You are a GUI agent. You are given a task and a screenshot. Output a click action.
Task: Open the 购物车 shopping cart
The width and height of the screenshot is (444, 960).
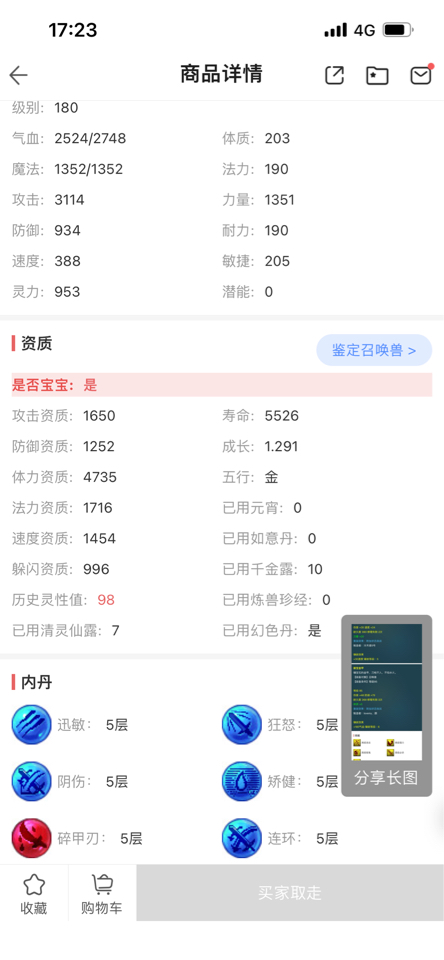pos(102,894)
